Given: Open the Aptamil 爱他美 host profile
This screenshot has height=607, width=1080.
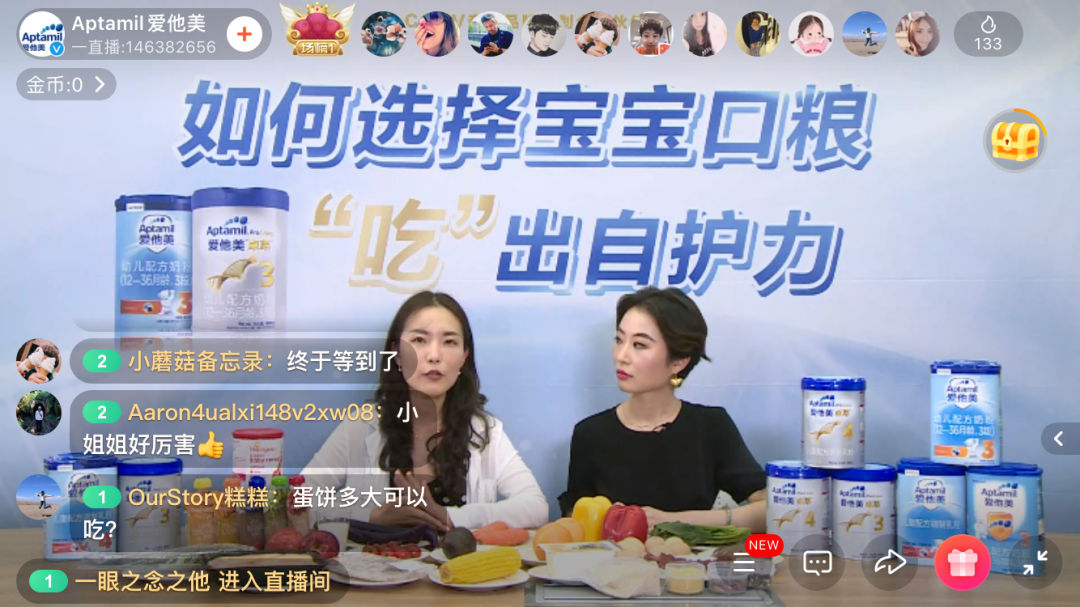Looking at the screenshot, I should pyautogui.click(x=42, y=35).
